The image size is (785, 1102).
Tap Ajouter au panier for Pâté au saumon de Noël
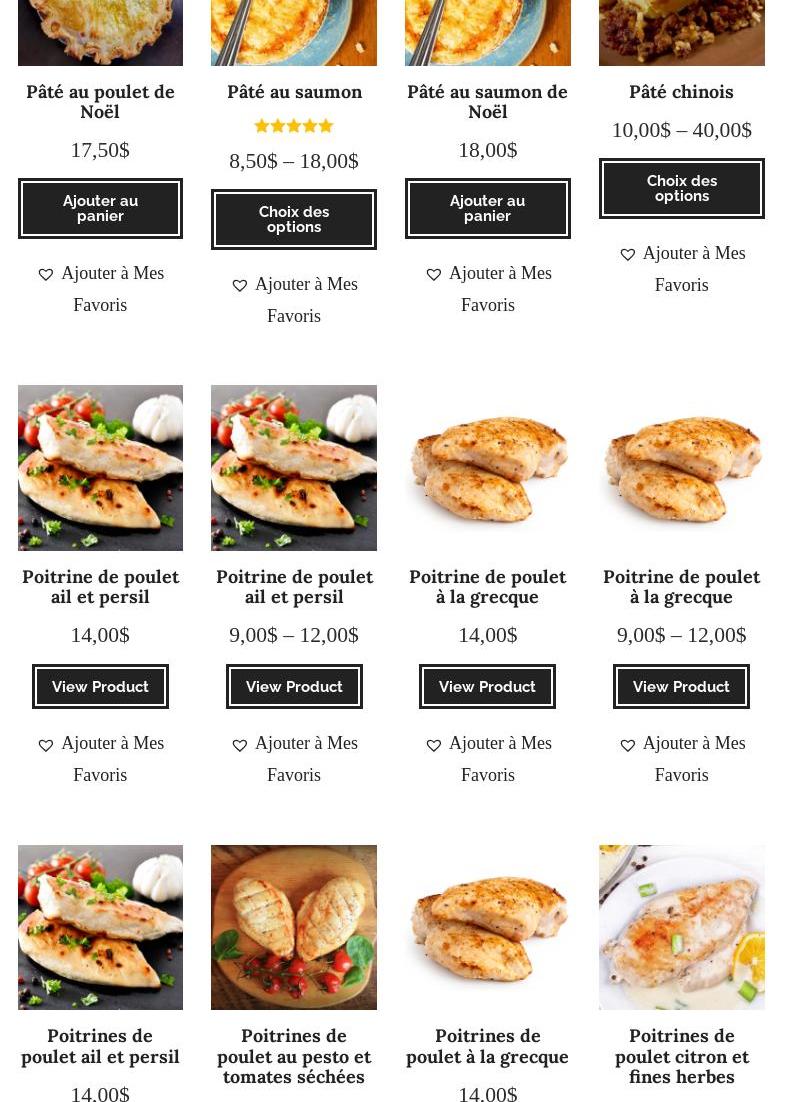point(487,208)
